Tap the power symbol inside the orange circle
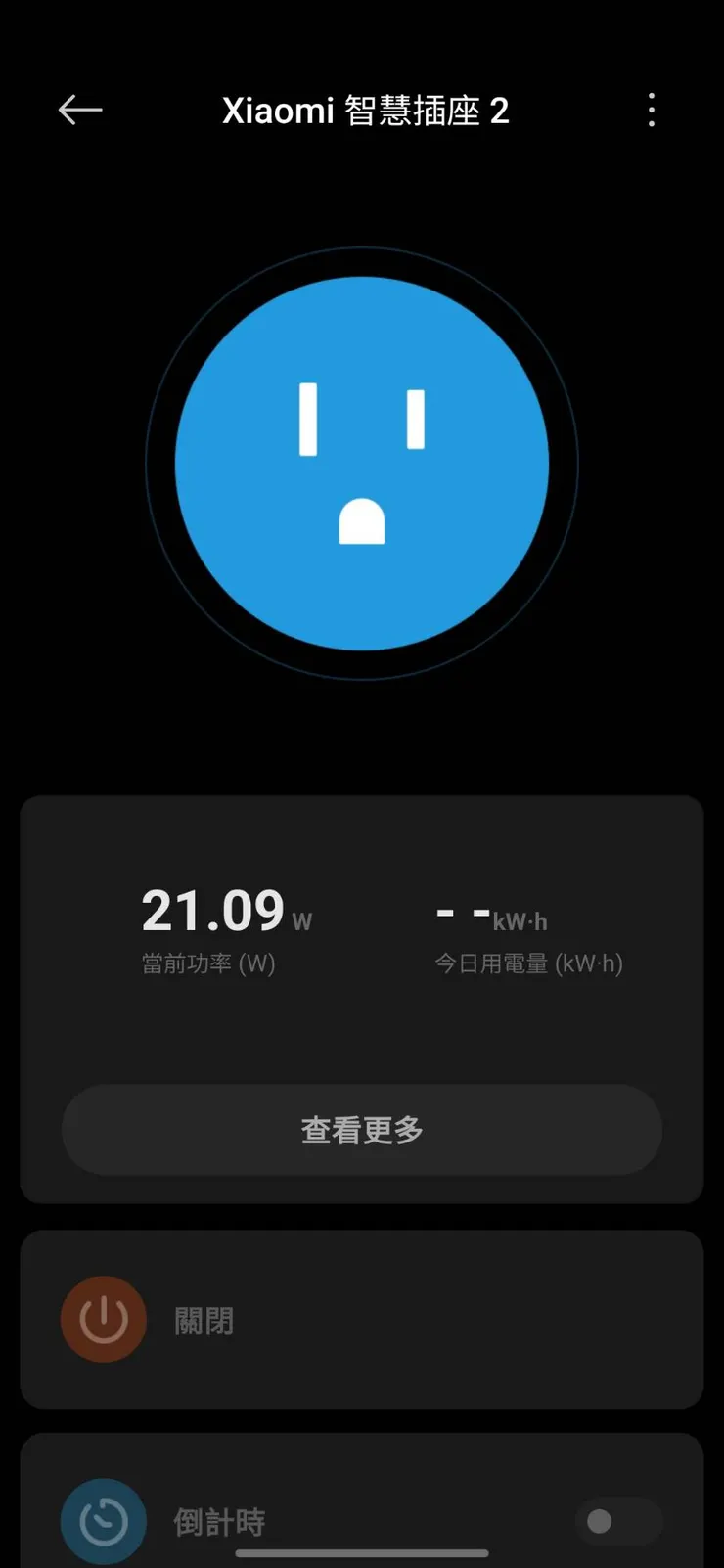 click(103, 1319)
